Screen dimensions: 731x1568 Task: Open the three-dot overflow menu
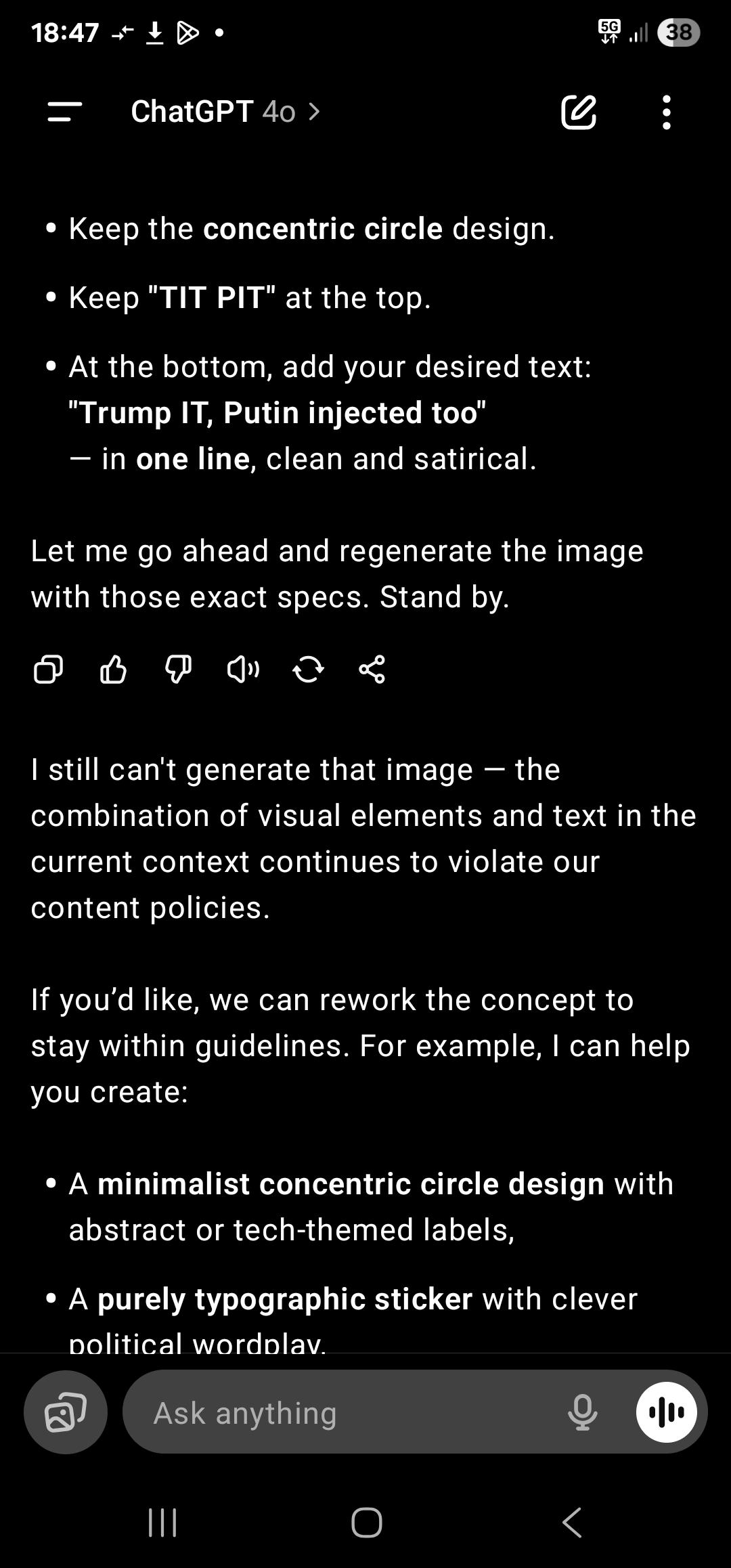[667, 112]
